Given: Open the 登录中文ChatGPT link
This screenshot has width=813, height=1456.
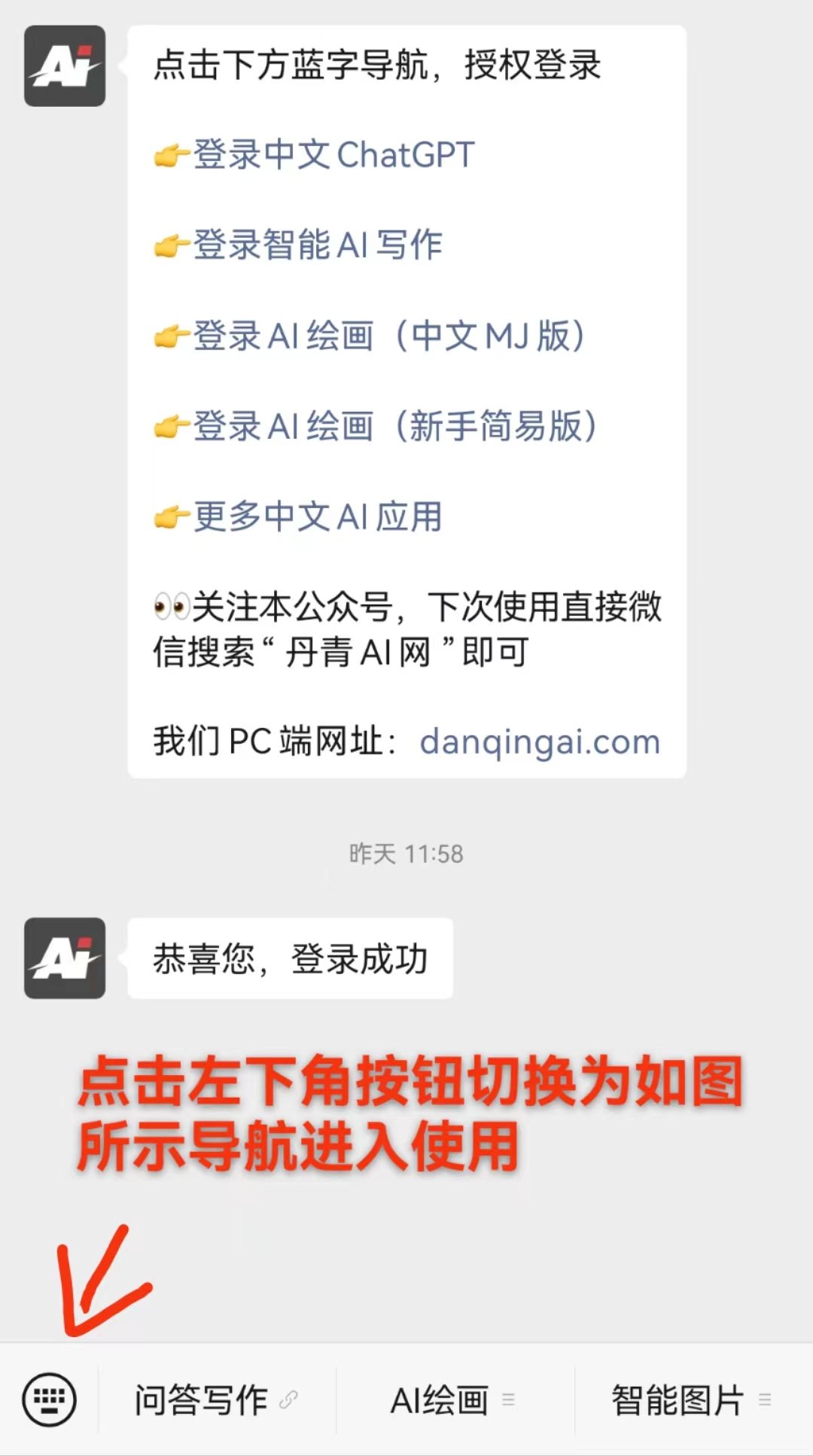Looking at the screenshot, I should pos(333,155).
